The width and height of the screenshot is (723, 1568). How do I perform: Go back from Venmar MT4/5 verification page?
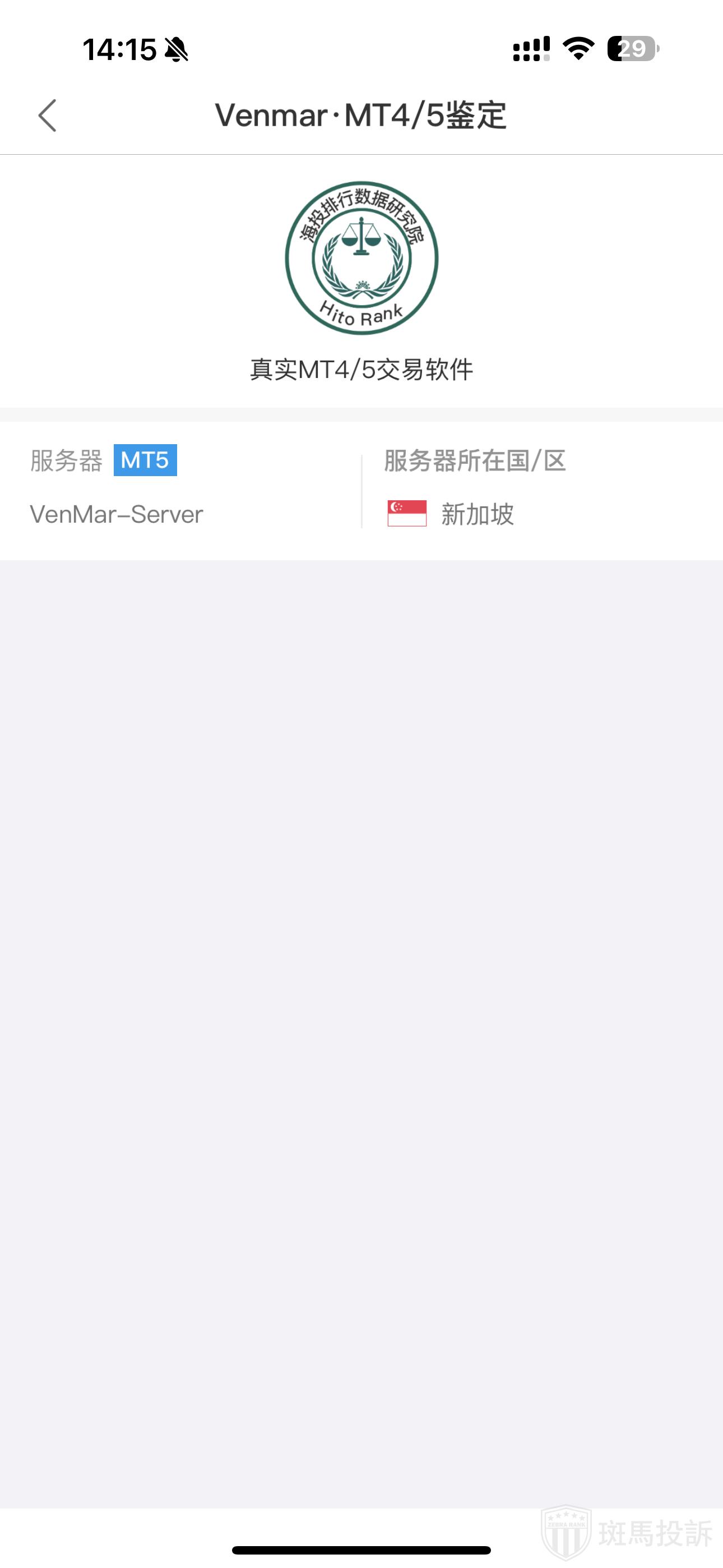[x=48, y=116]
